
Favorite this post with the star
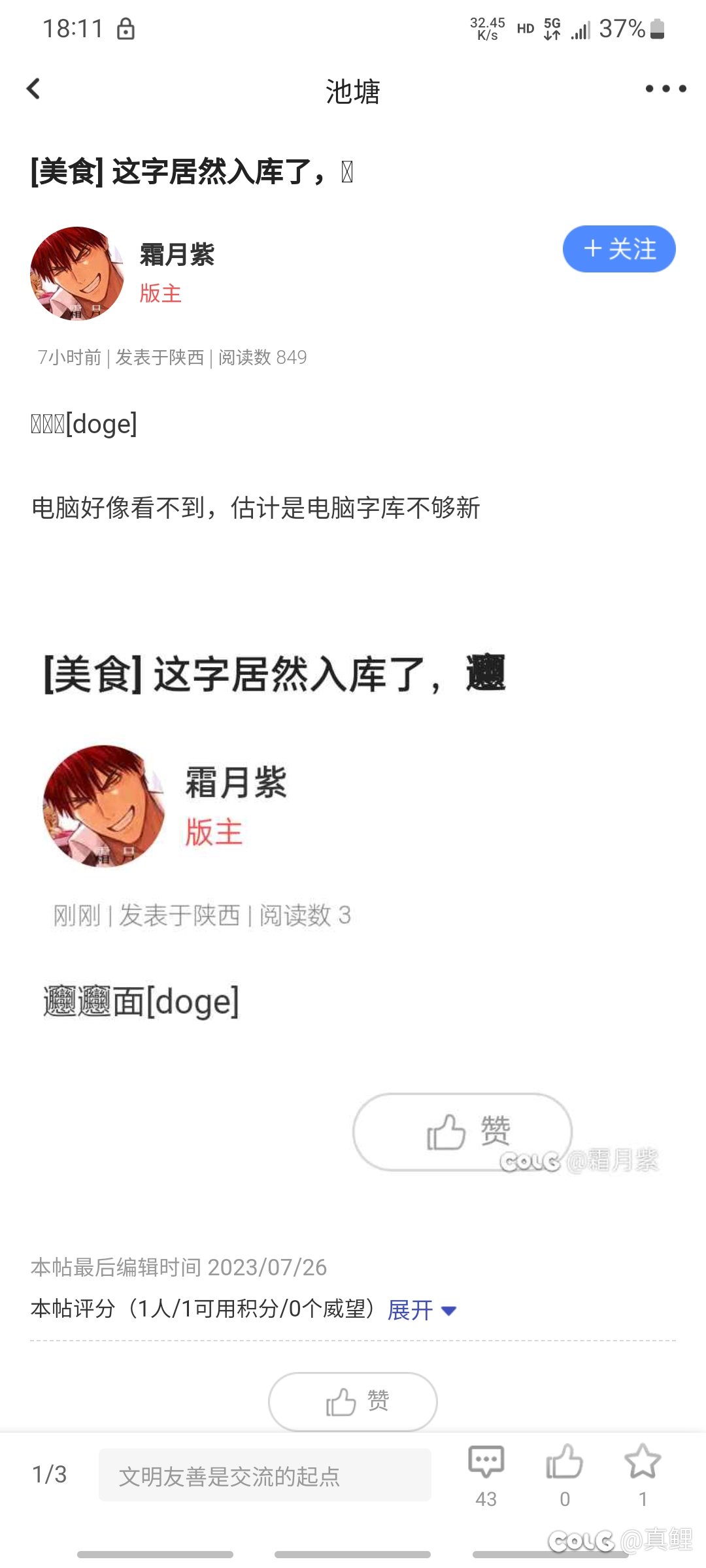642,1473
